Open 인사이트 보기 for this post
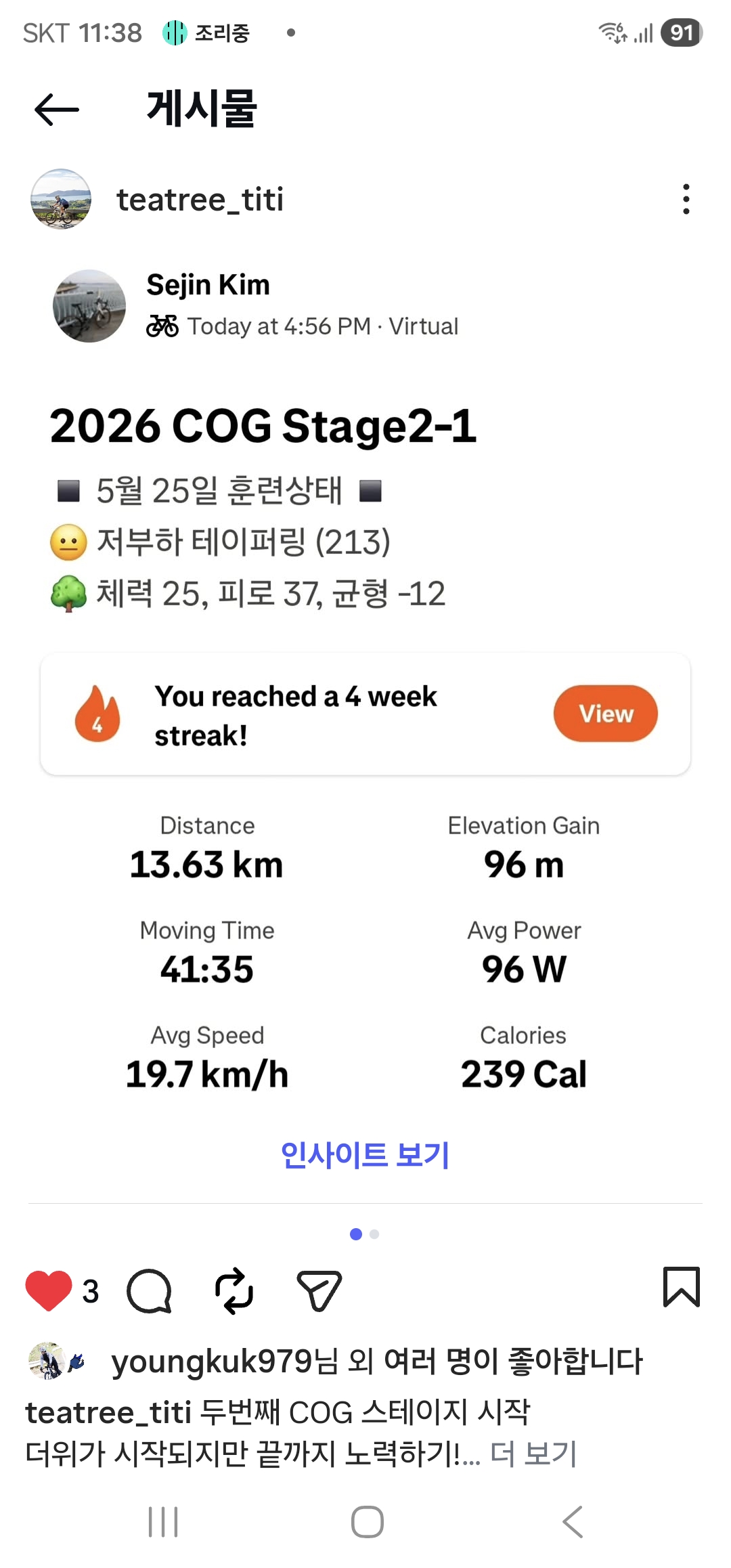 (x=365, y=1155)
